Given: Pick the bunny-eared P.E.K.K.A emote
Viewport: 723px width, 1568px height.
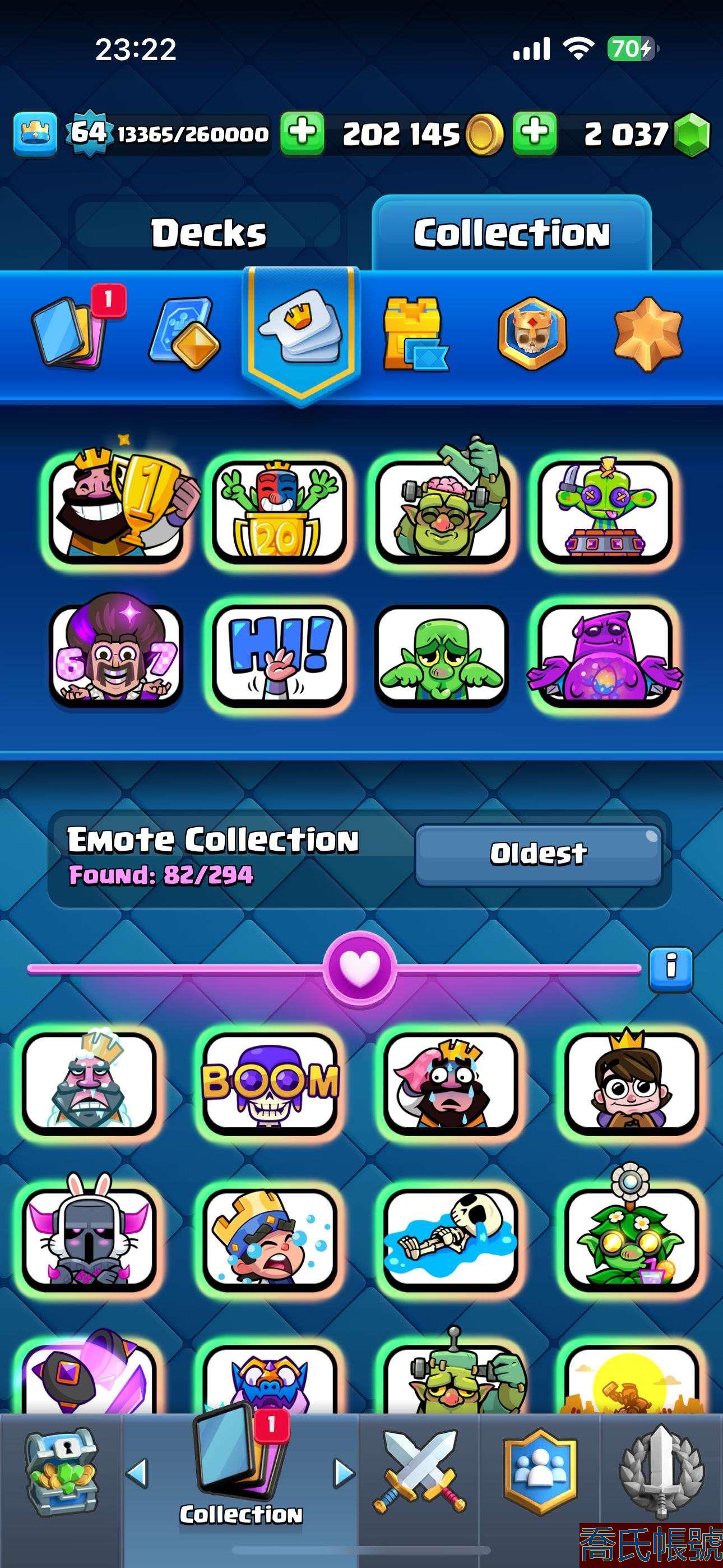Looking at the screenshot, I should (89, 1237).
